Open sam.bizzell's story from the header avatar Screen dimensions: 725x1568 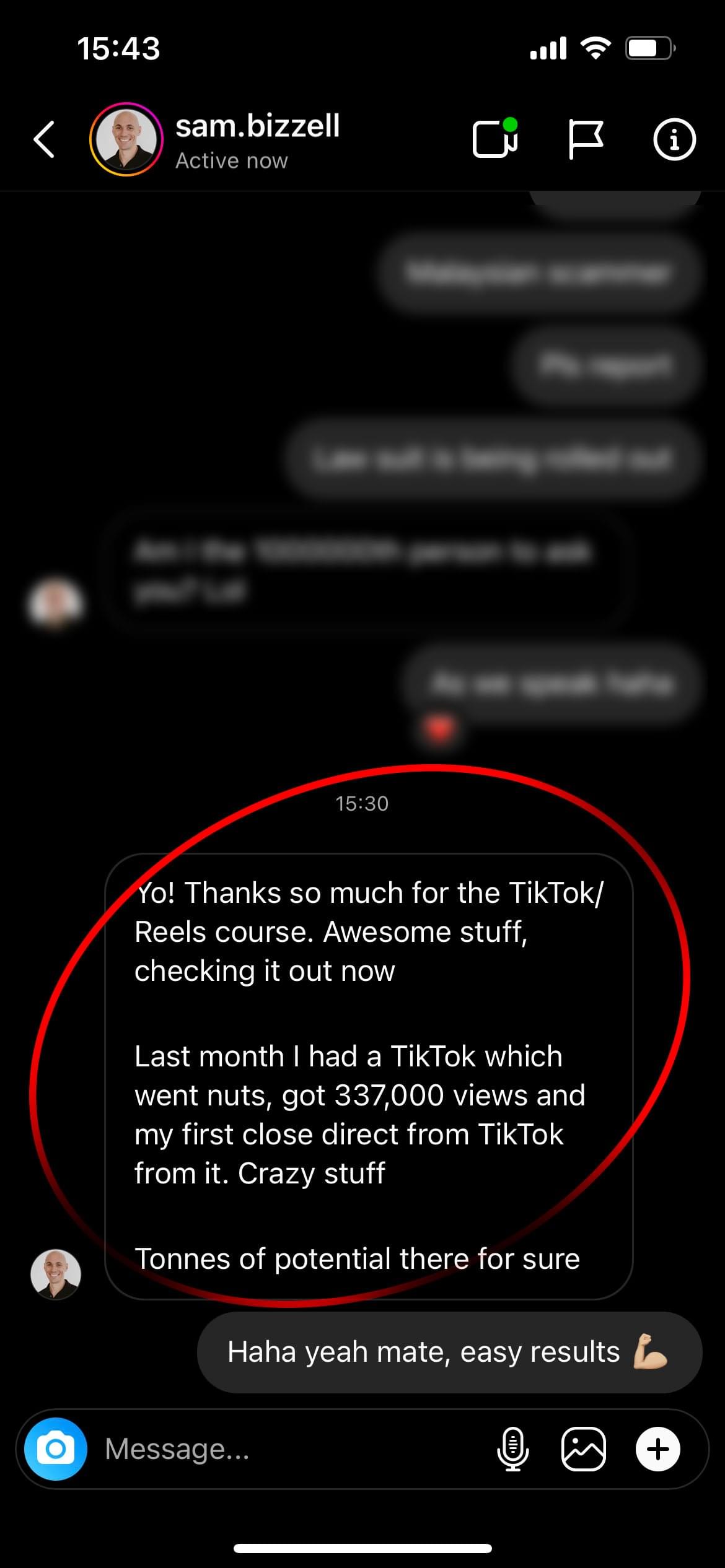[126, 139]
